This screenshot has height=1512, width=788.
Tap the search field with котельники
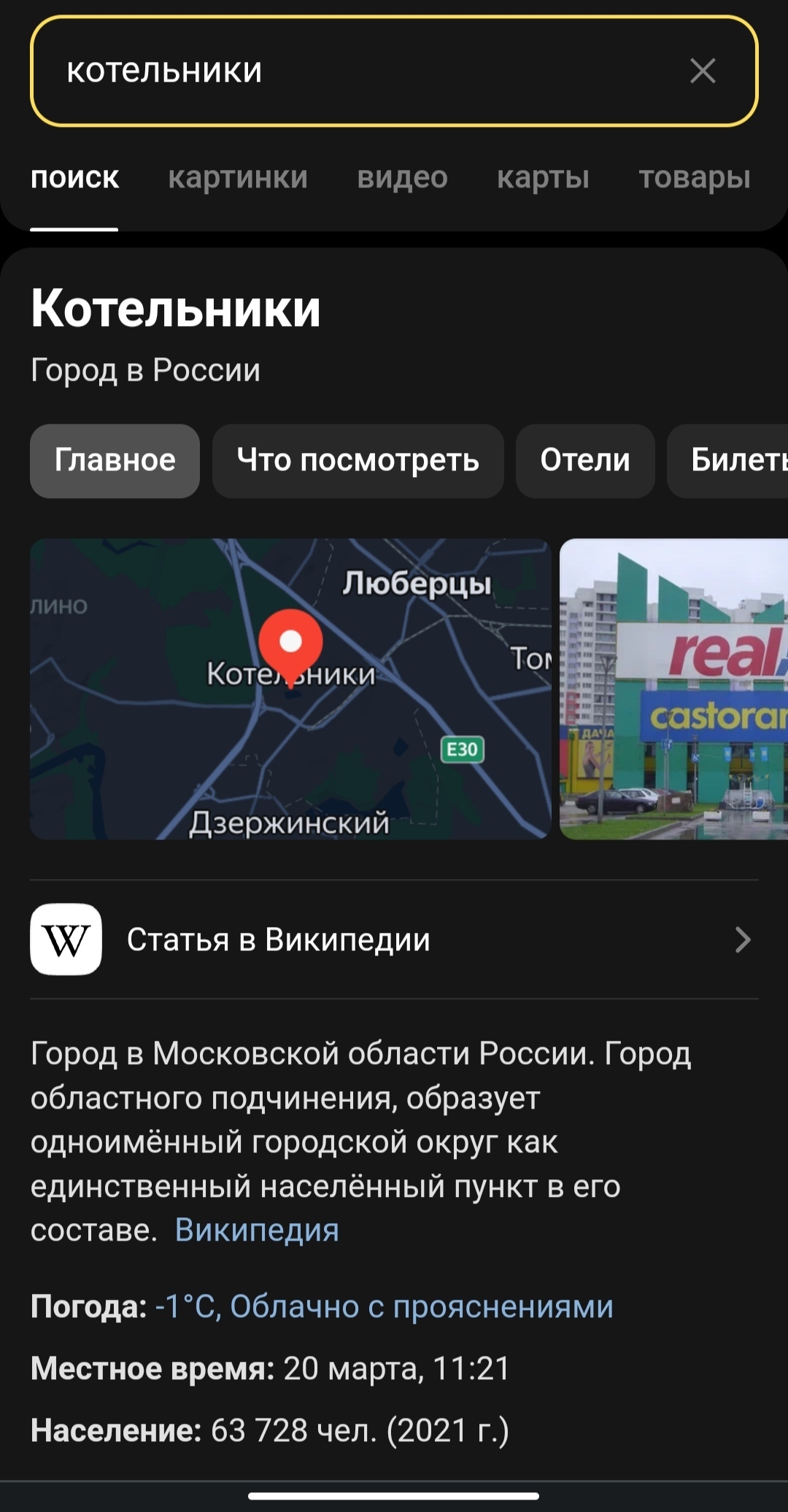tap(394, 71)
